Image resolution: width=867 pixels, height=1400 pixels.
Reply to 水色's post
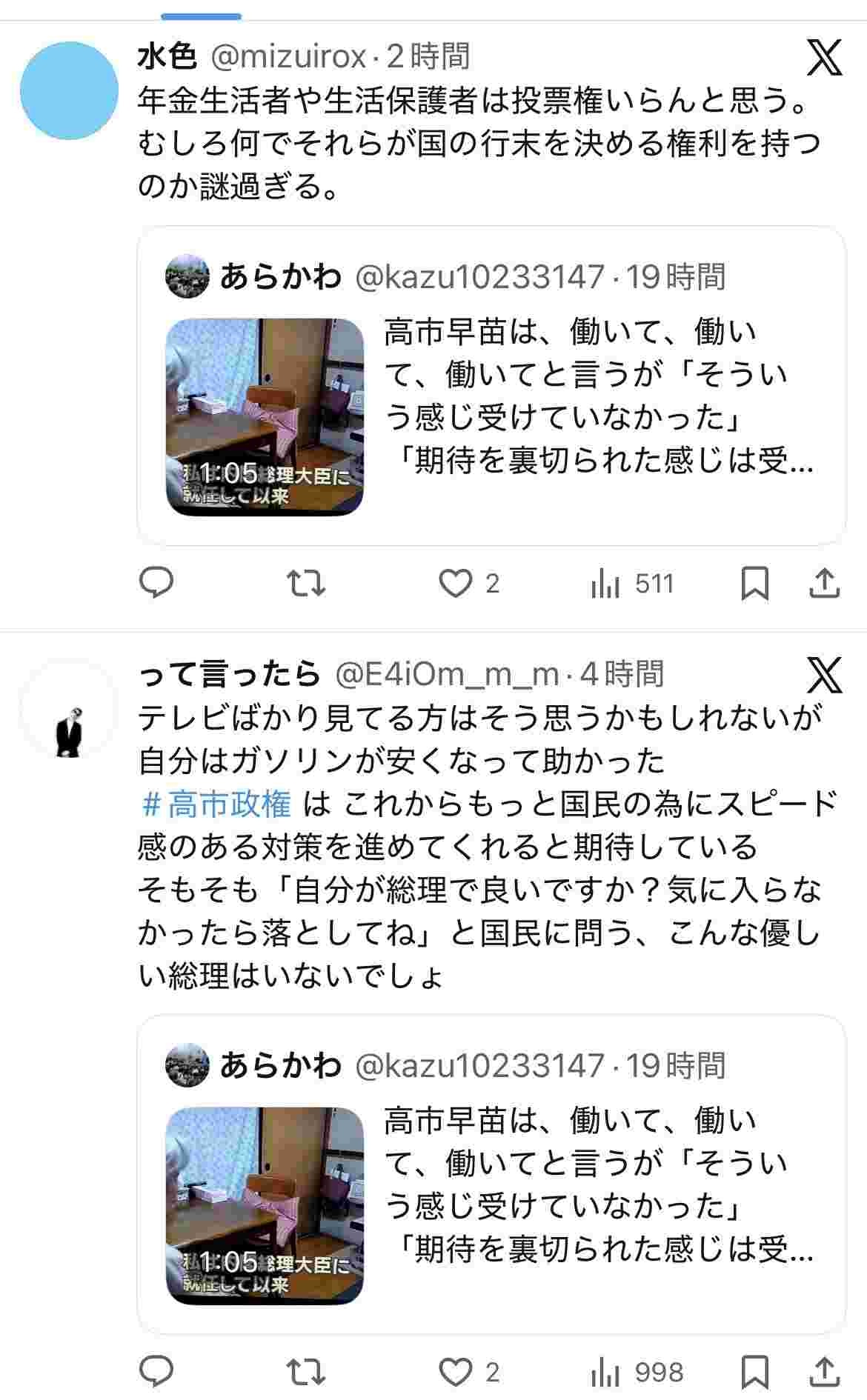click(156, 583)
